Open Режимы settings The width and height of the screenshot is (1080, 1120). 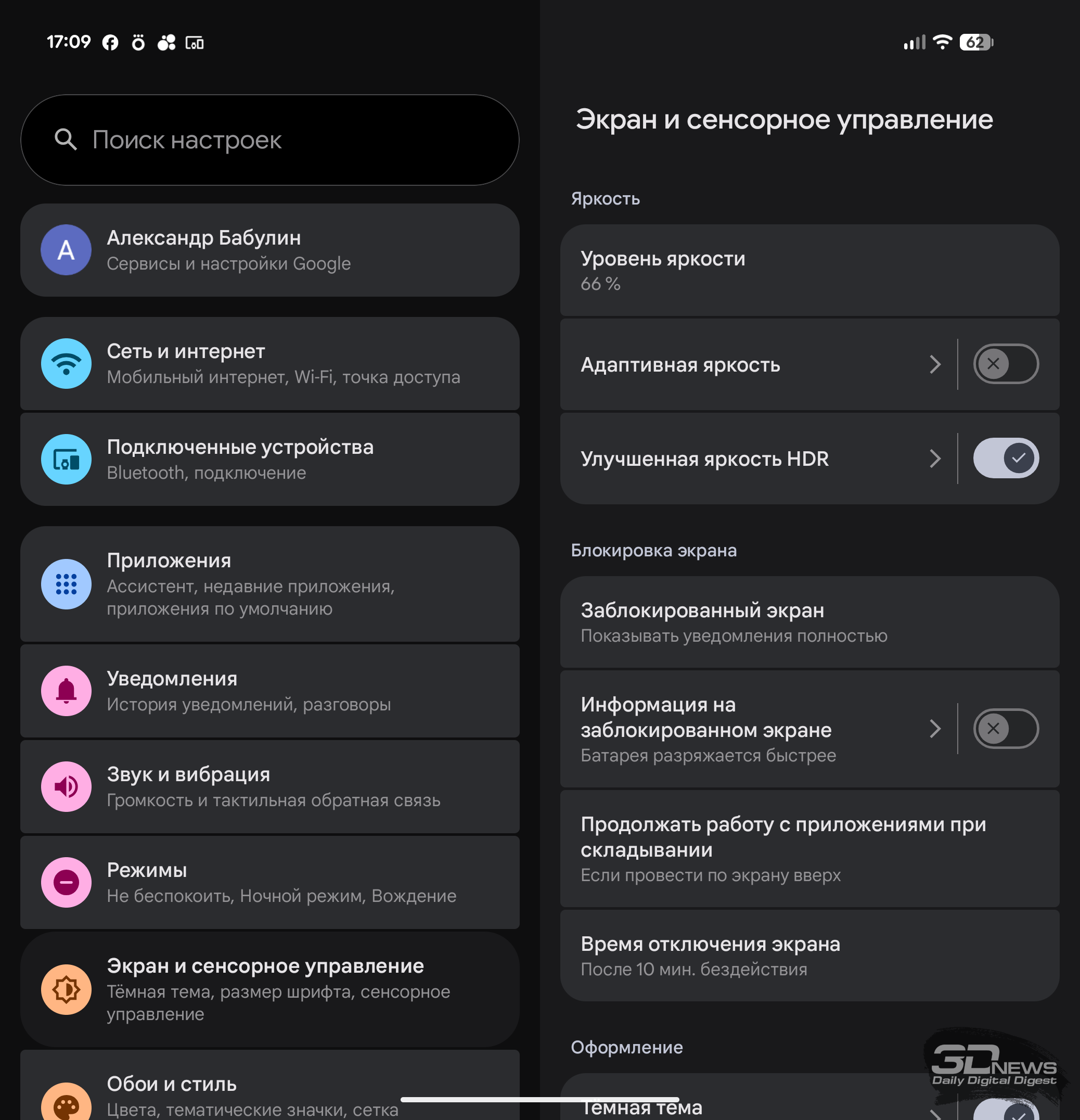pyautogui.click(x=269, y=882)
